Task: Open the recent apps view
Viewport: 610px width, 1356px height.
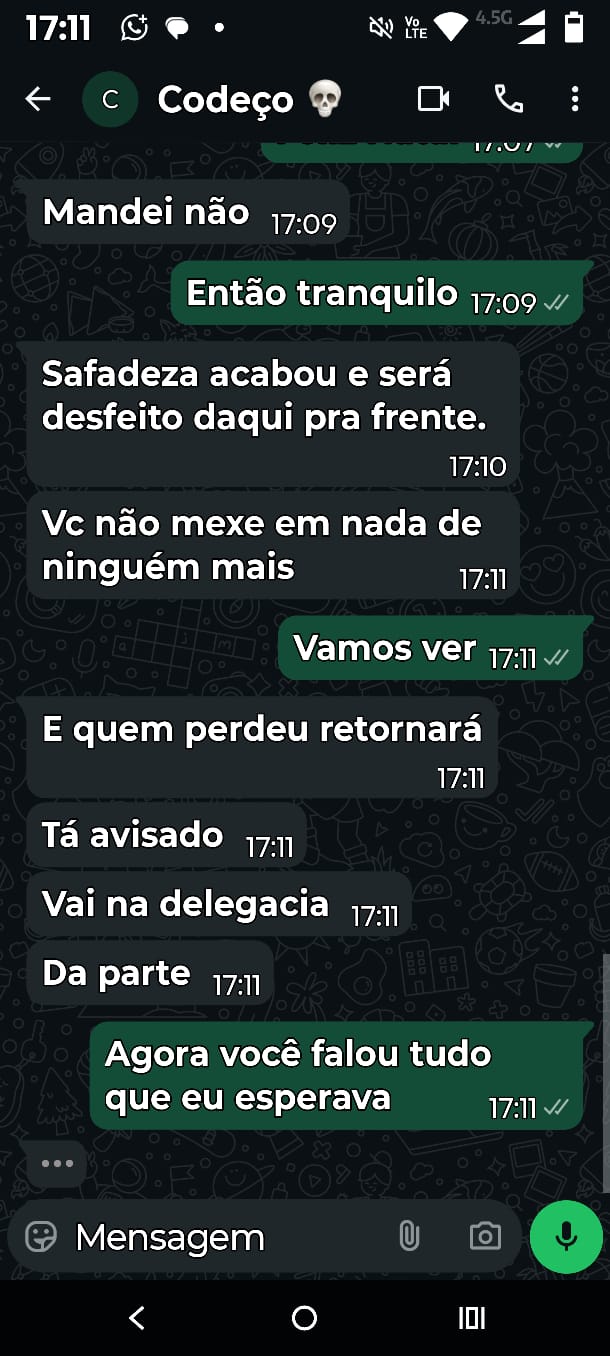Action: tap(471, 1318)
